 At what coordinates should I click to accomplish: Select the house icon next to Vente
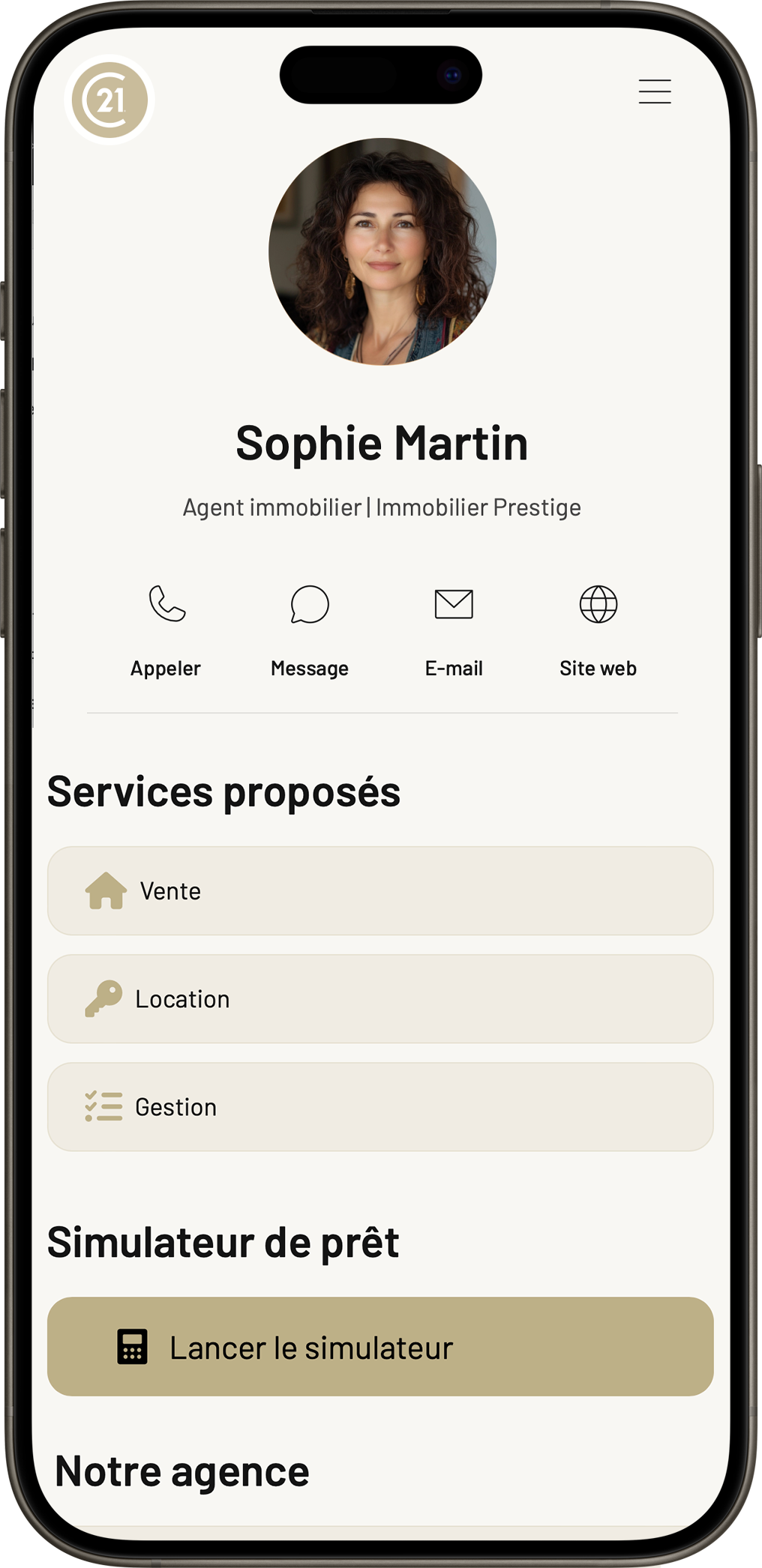click(105, 890)
